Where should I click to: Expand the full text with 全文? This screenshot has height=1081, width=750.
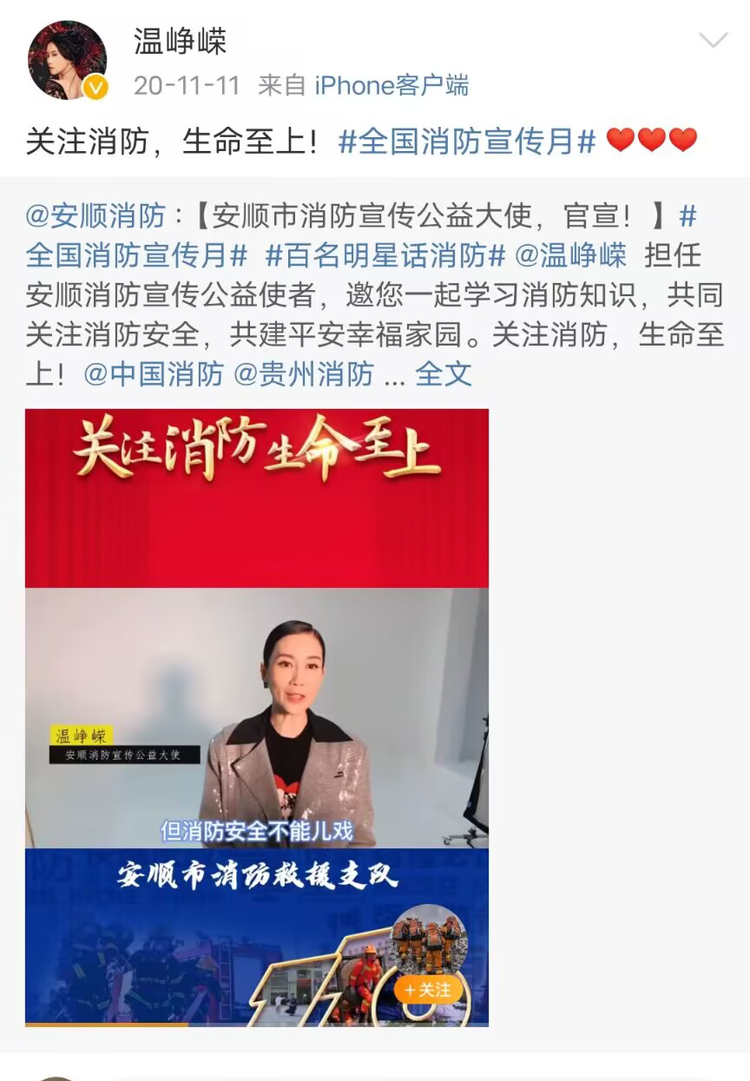coord(443,374)
